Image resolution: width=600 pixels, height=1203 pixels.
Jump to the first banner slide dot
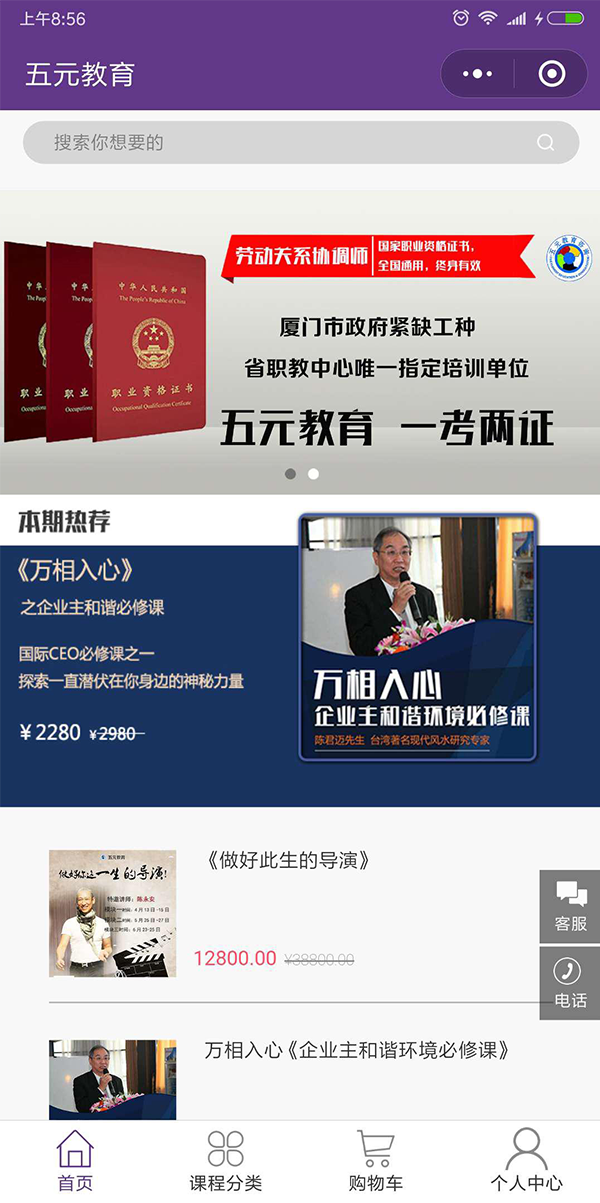coord(290,474)
